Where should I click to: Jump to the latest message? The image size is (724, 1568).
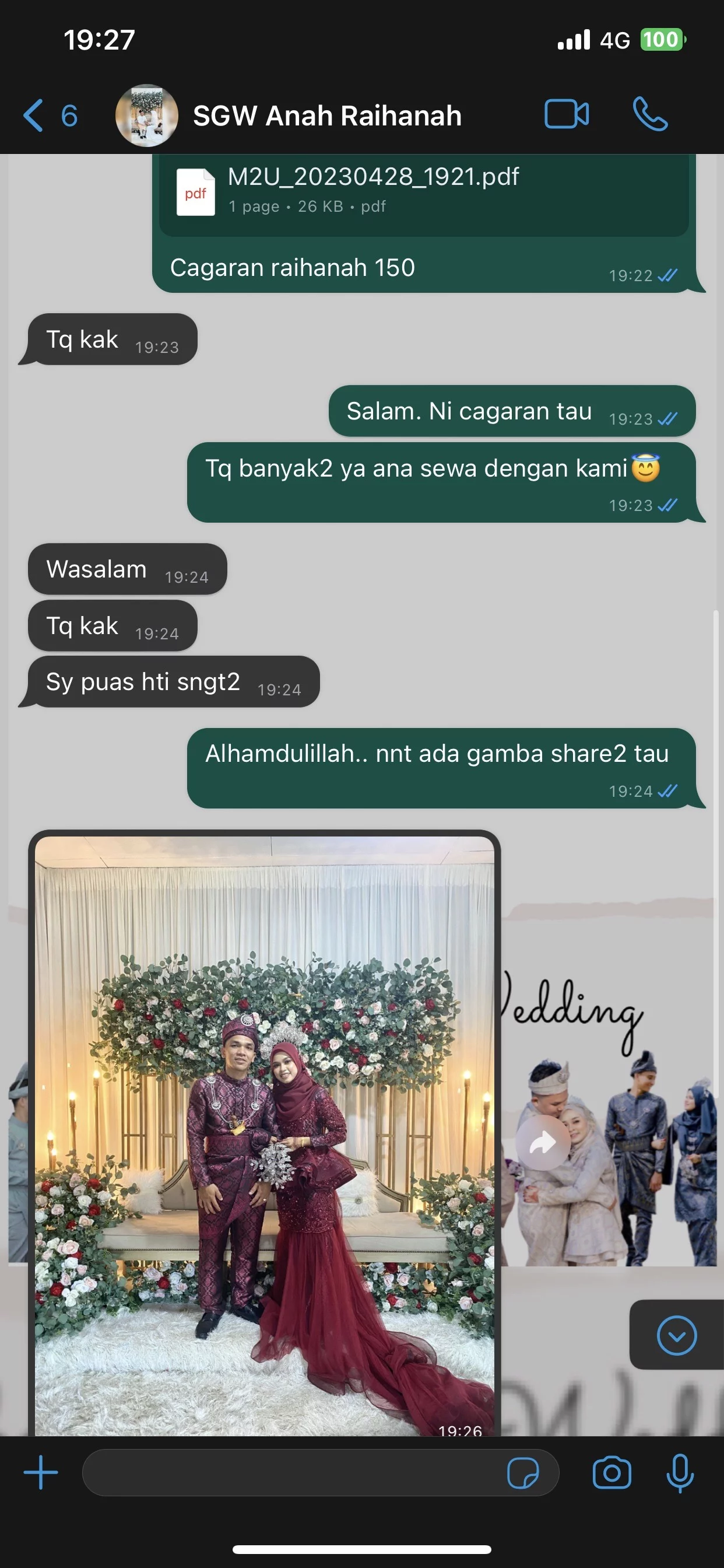coord(677,1335)
